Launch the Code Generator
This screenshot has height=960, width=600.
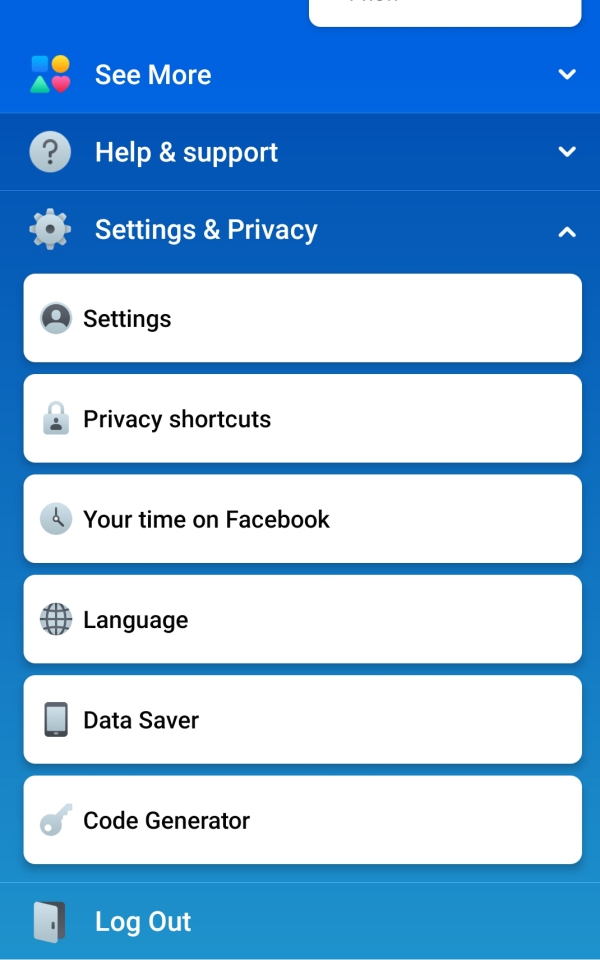[x=302, y=820]
